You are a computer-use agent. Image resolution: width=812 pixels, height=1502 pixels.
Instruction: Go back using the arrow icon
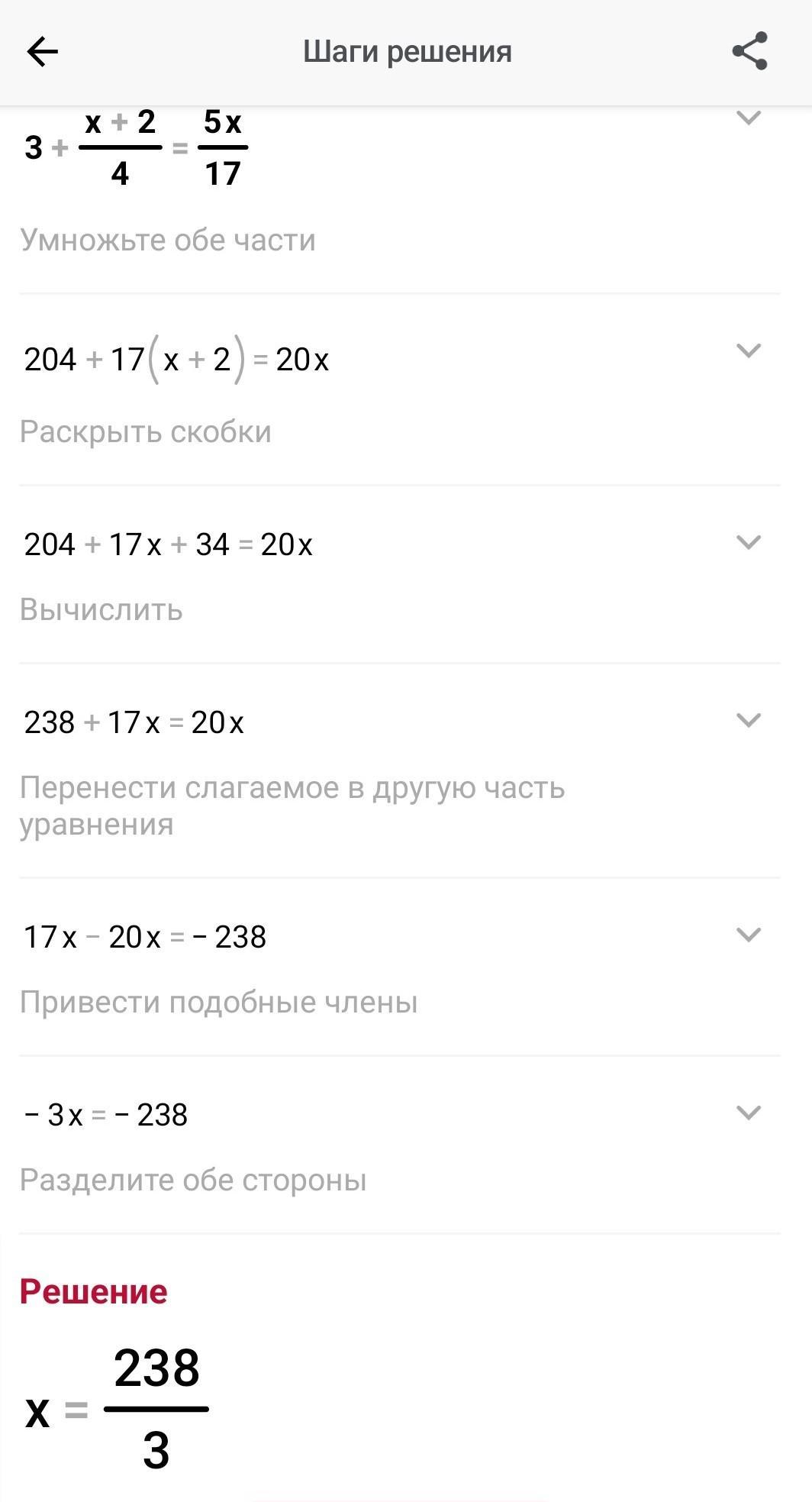[x=43, y=52]
